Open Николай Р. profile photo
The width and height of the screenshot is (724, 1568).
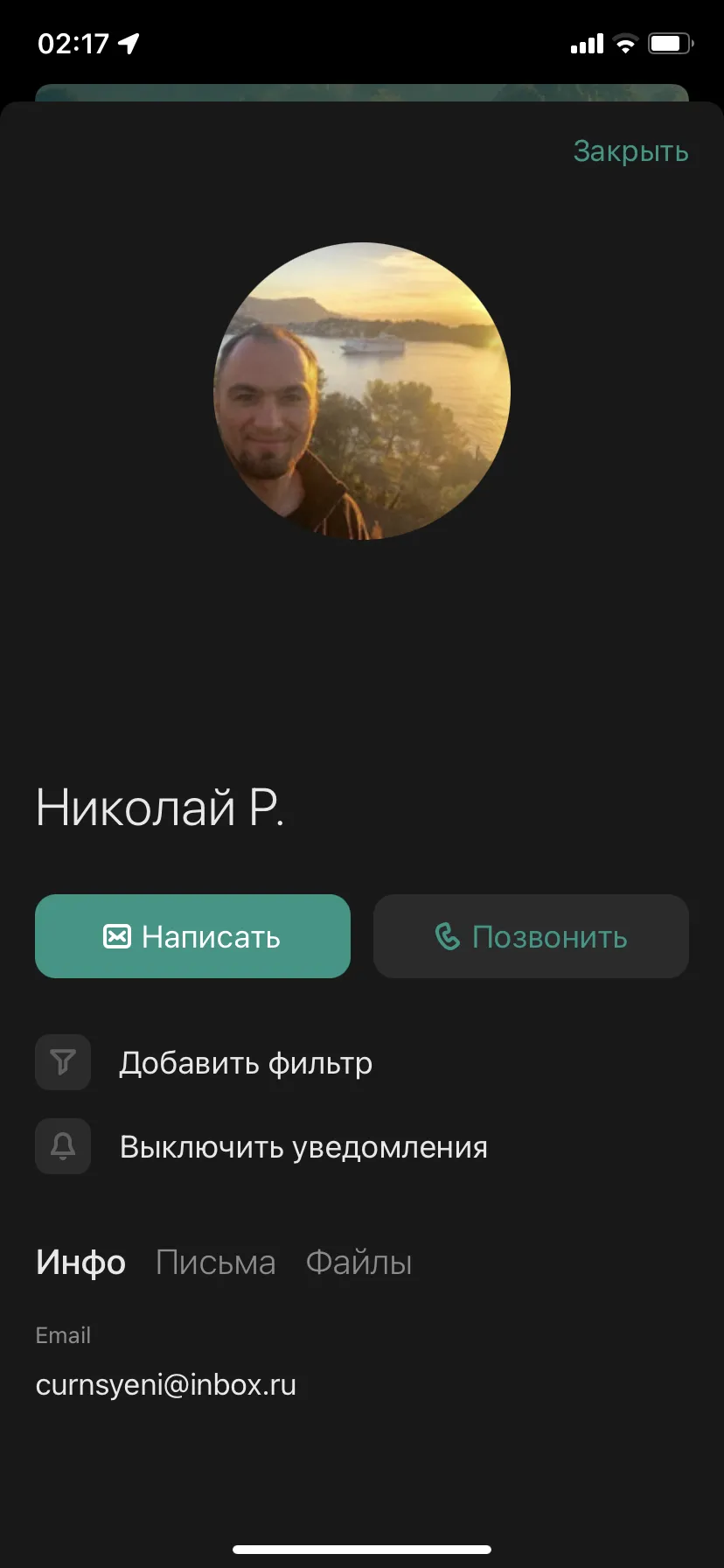click(x=362, y=391)
